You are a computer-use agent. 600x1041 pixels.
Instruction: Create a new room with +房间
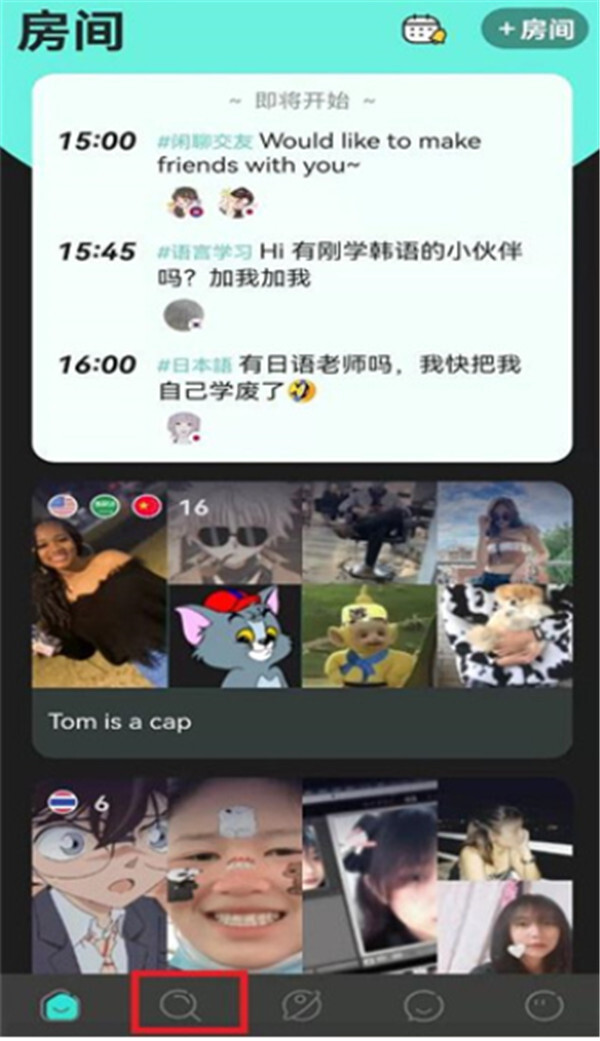pos(536,29)
